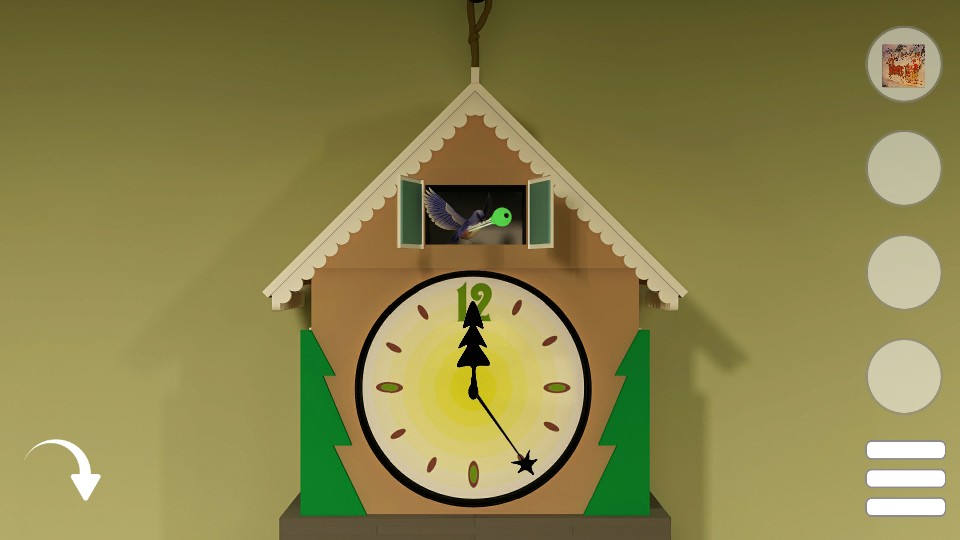Image resolution: width=960 pixels, height=540 pixels.
Task: Tap the second empty inventory slot
Action: click(903, 272)
